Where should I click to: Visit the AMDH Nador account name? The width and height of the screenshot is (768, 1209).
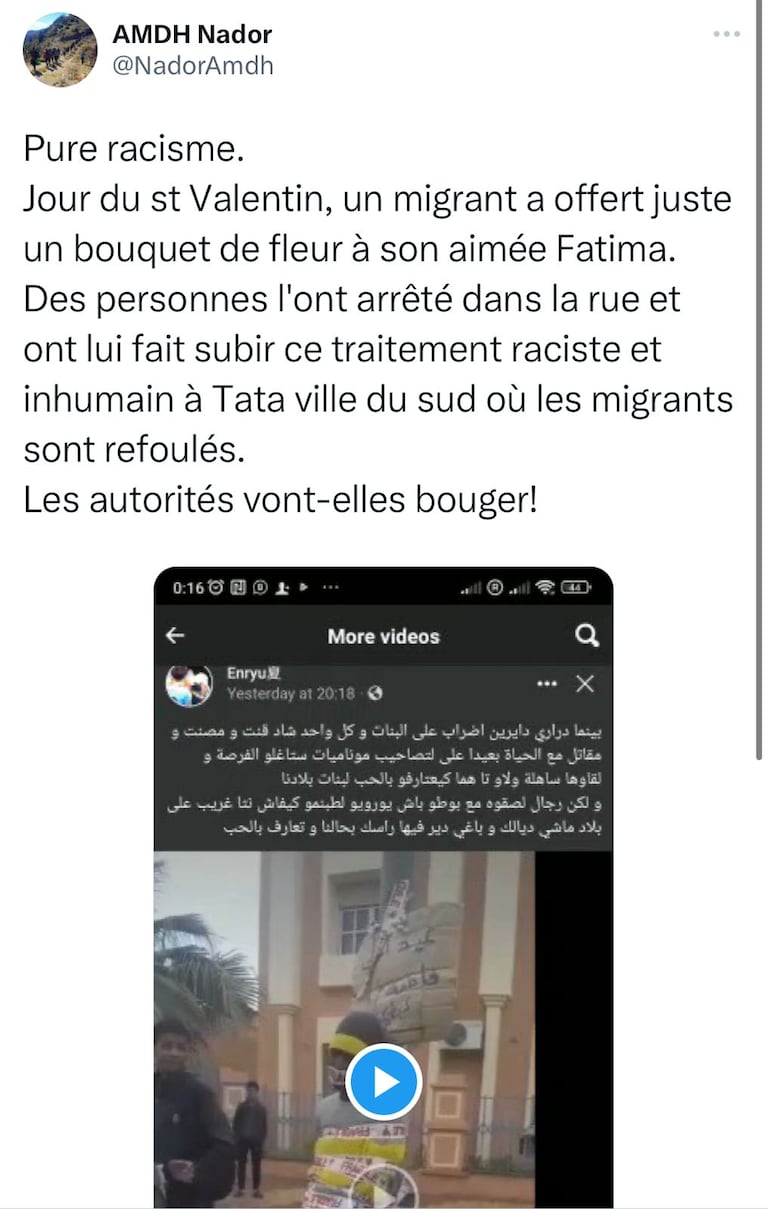click(192, 34)
